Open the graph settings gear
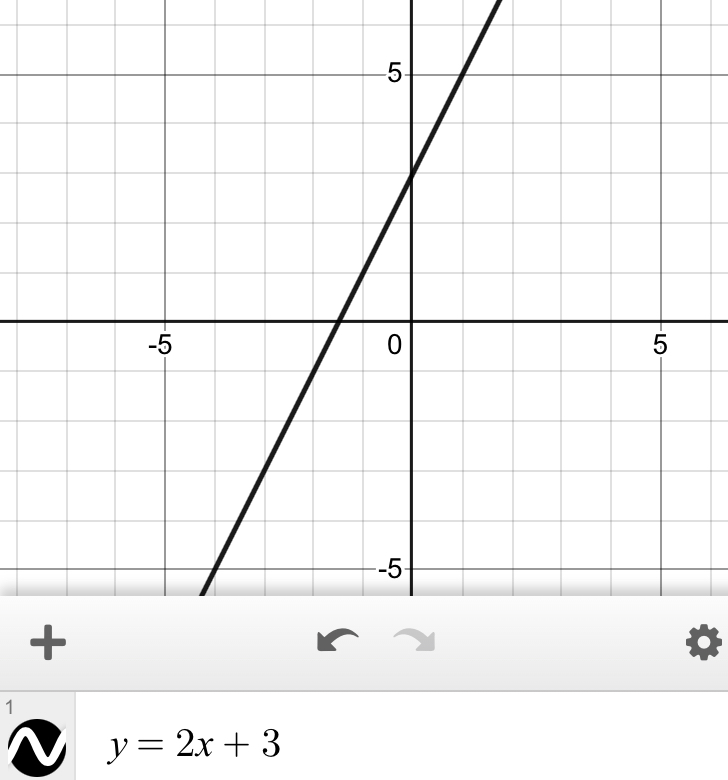Image resolution: width=728 pixels, height=780 pixels. 703,642
